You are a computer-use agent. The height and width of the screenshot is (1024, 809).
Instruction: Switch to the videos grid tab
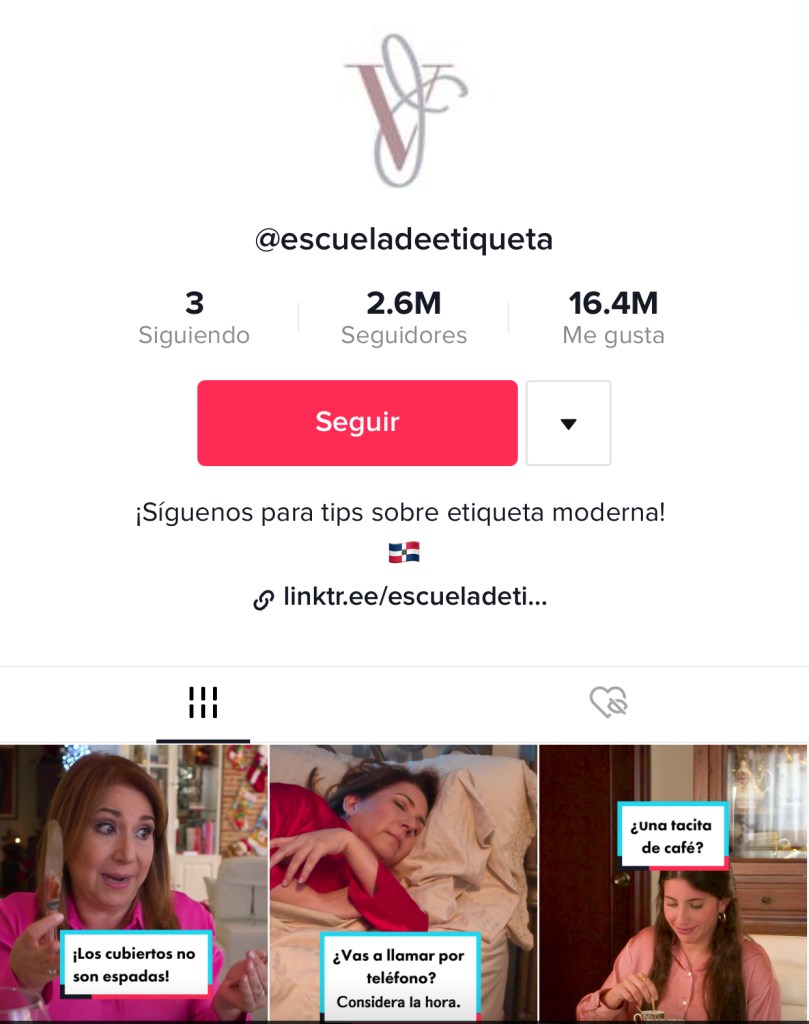pyautogui.click(x=203, y=703)
